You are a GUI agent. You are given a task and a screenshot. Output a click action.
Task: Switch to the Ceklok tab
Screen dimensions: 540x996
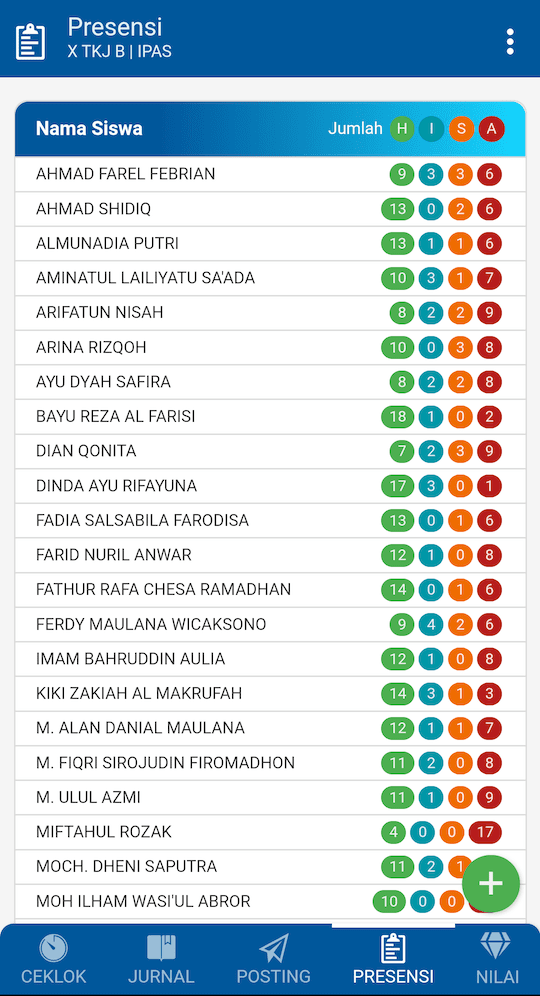tap(54, 959)
